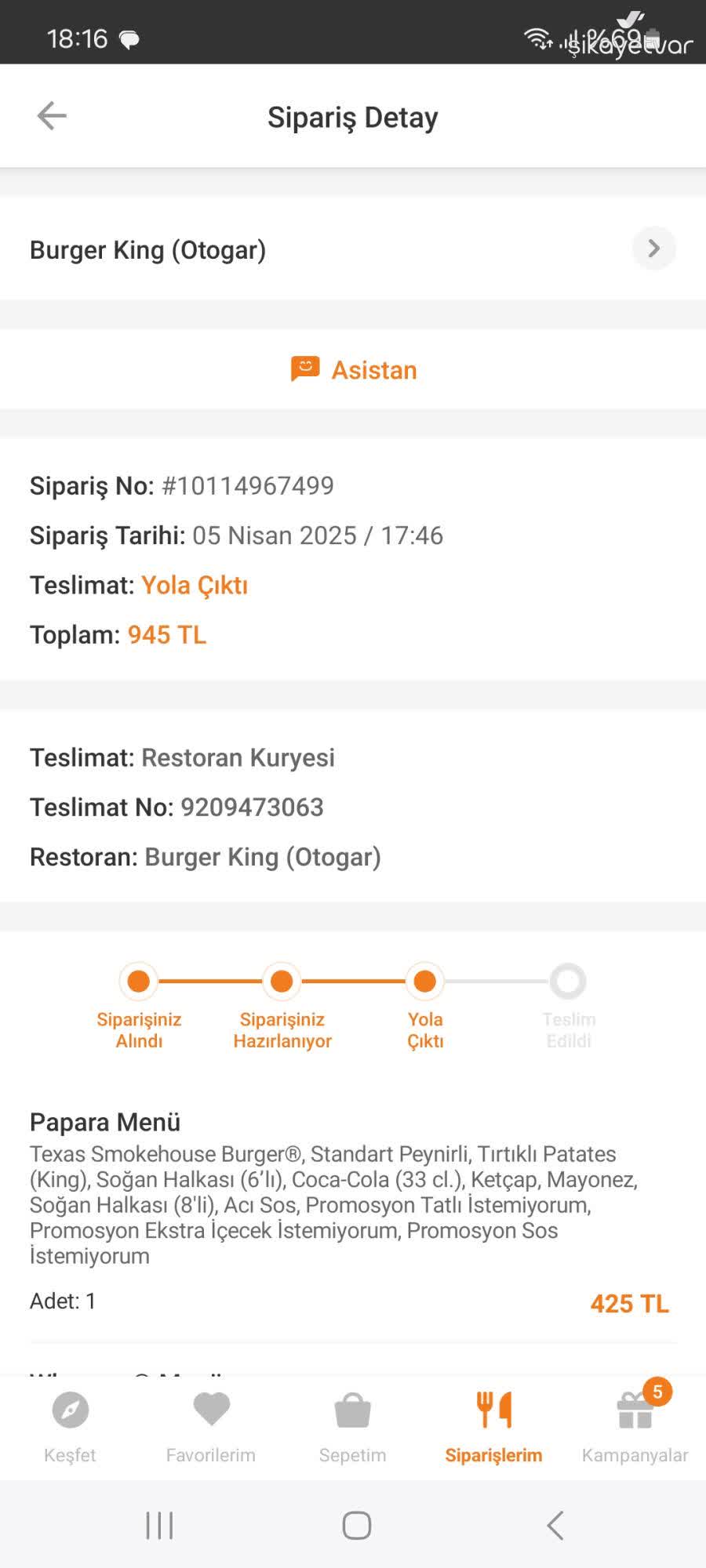Viewport: 706px width, 1568px height.
Task: Tap the back arrow in Sipariş Detay header
Action: click(51, 115)
